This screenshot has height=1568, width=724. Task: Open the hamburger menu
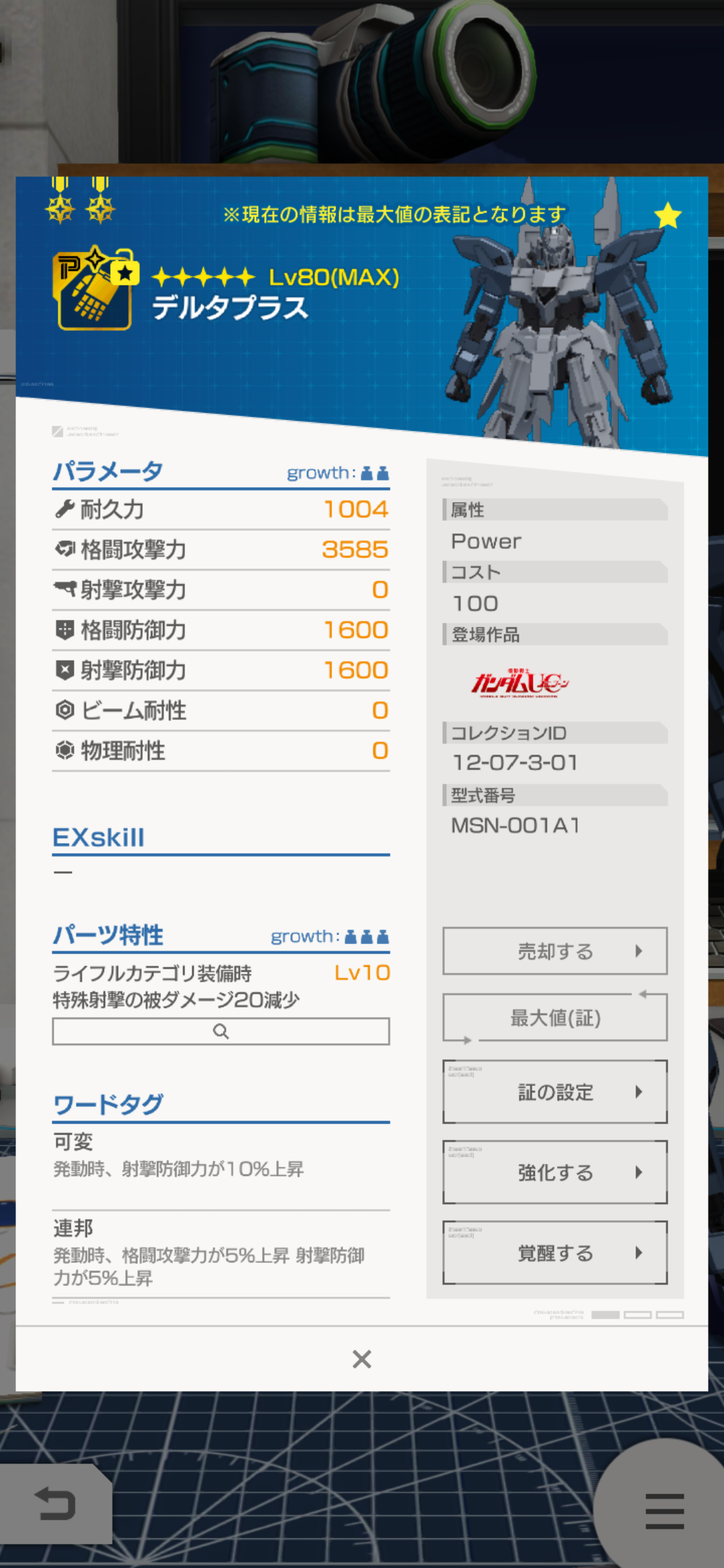[x=664, y=1510]
